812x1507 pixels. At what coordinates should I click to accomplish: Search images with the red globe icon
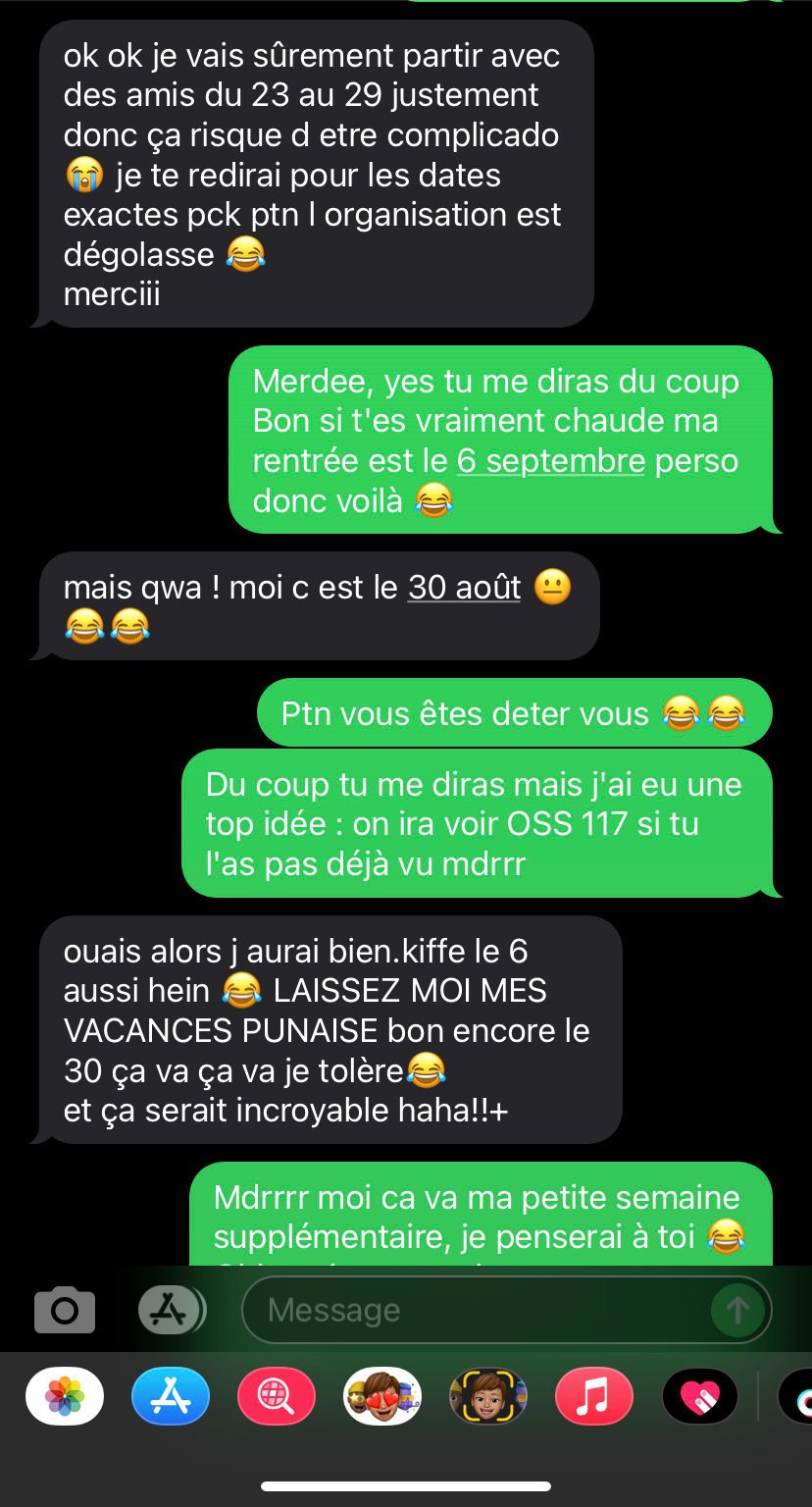(277, 1395)
